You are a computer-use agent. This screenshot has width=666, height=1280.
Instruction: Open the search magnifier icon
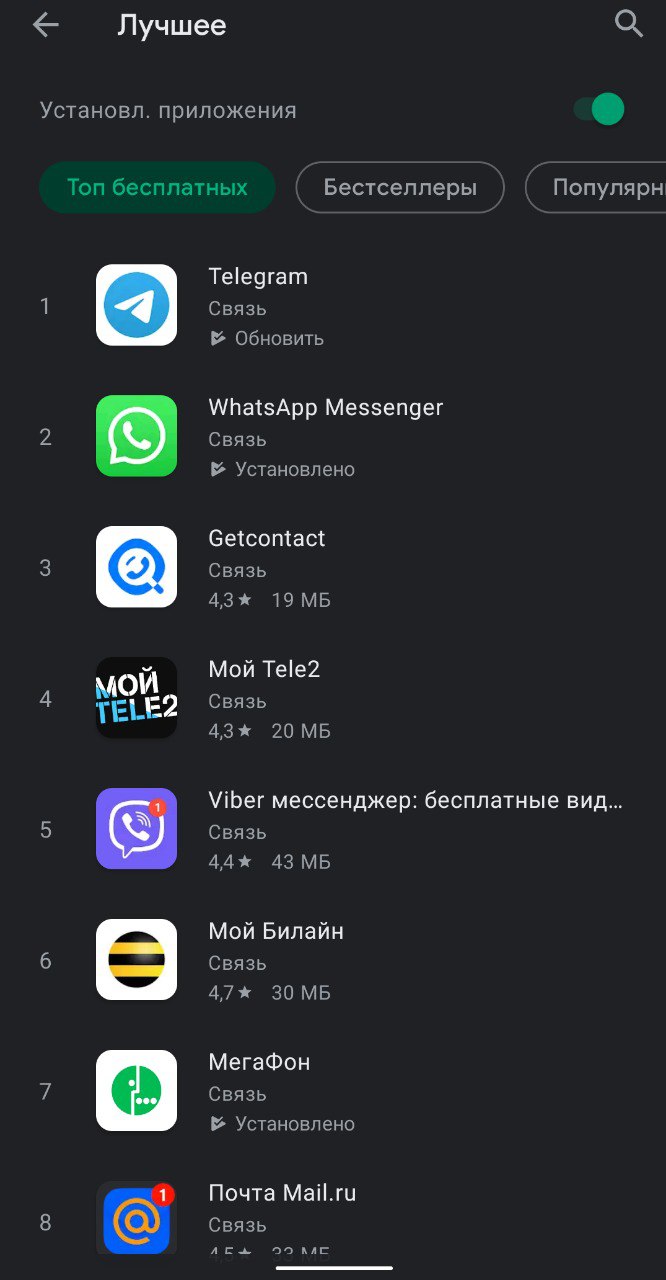(628, 24)
